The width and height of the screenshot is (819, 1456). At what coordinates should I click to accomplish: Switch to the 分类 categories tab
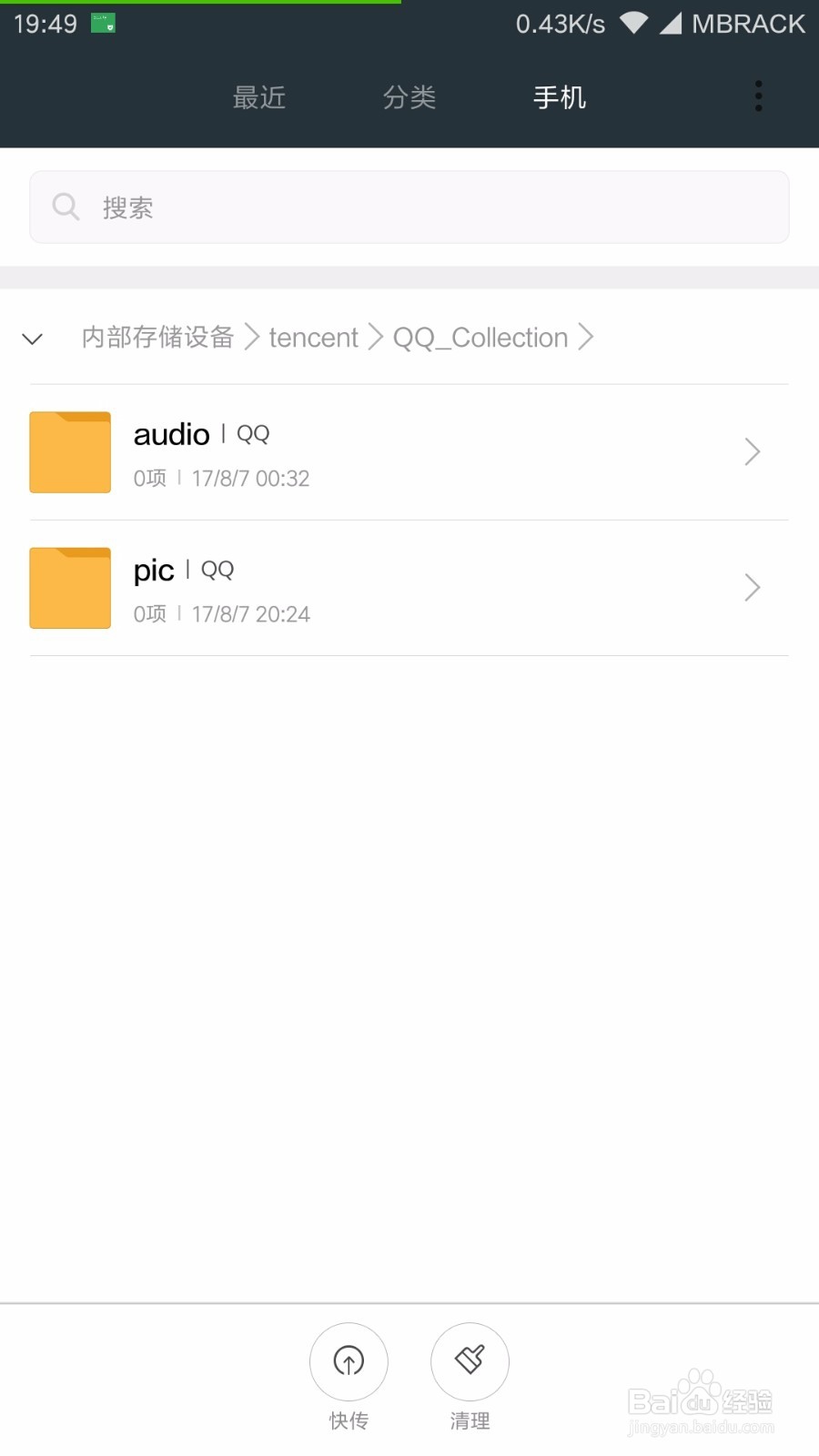pos(409,97)
